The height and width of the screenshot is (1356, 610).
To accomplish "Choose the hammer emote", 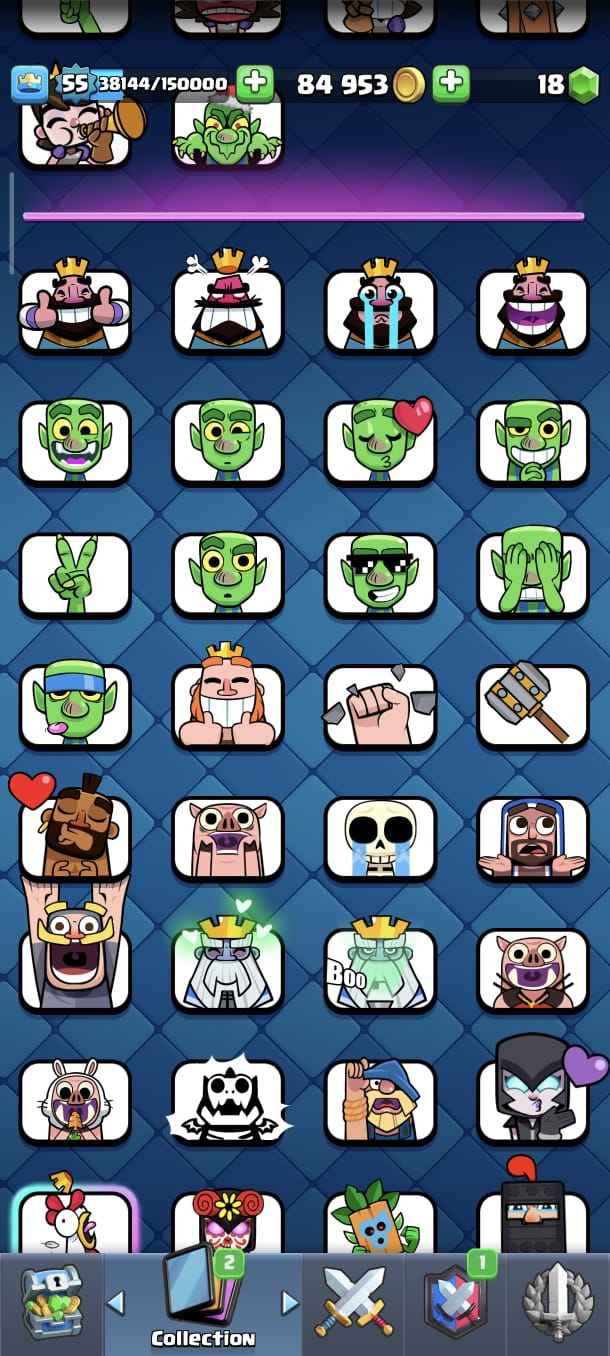I will (x=532, y=705).
